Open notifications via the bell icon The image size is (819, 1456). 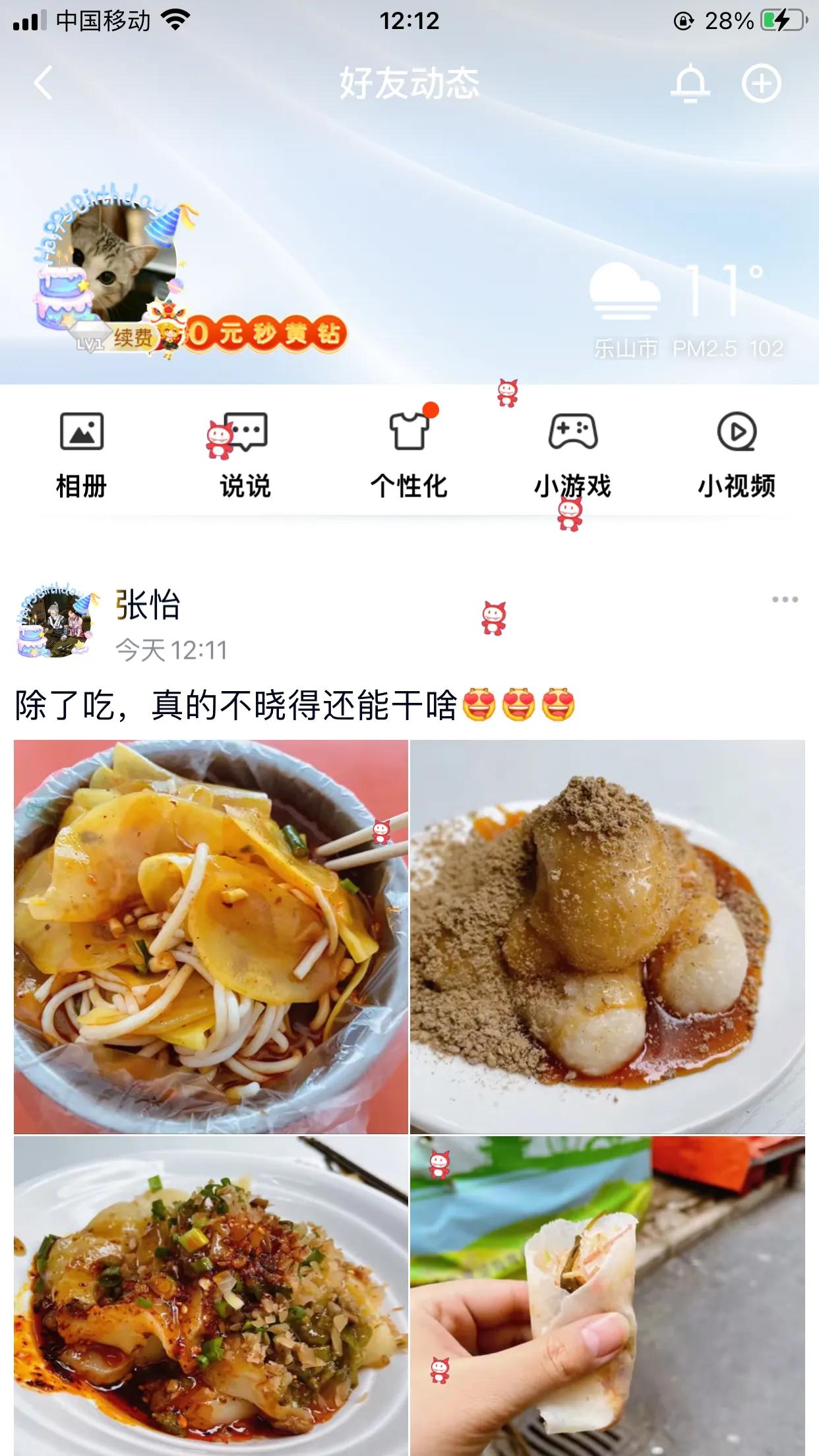(x=690, y=84)
